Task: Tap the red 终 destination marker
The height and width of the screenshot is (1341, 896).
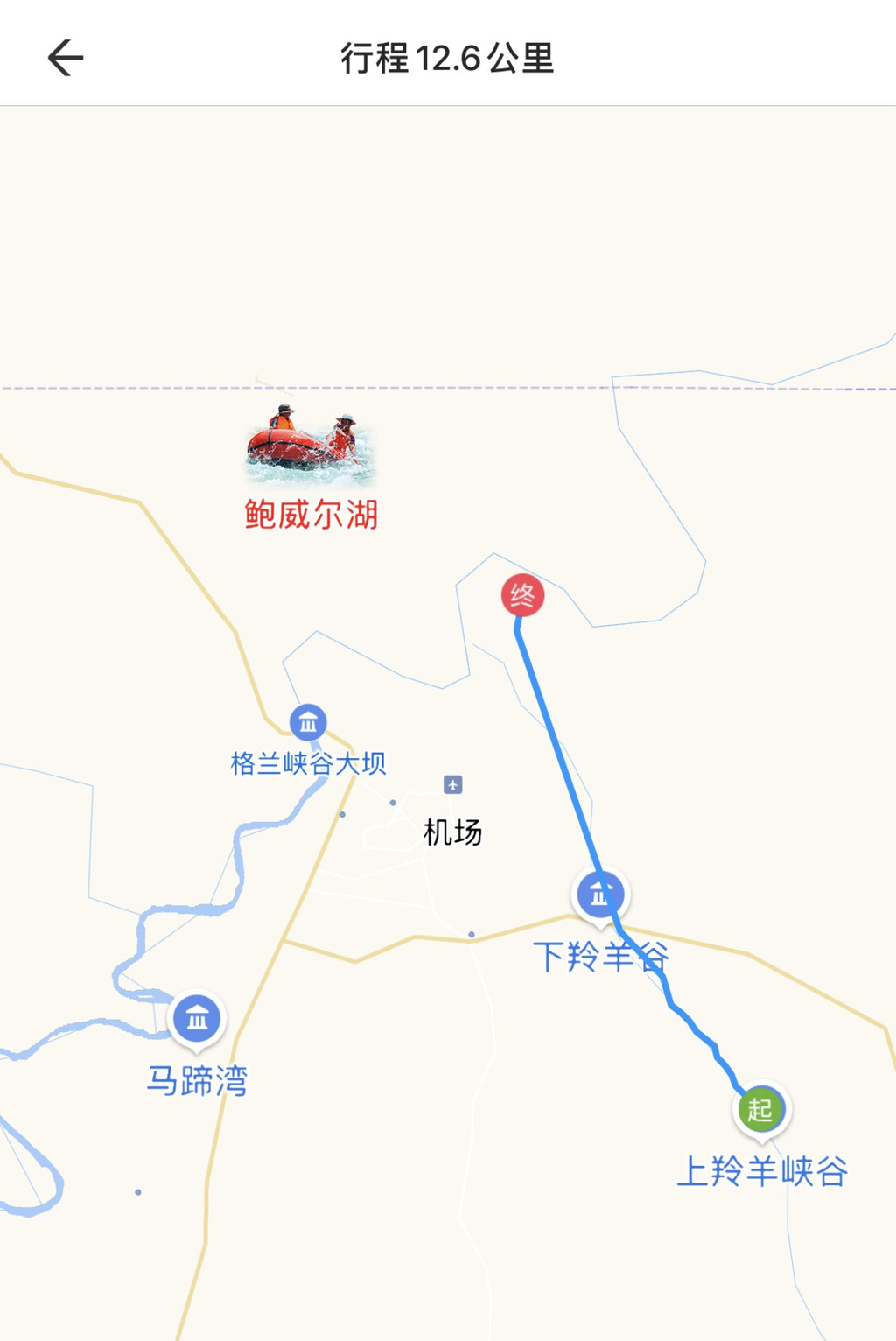Action: 522,596
